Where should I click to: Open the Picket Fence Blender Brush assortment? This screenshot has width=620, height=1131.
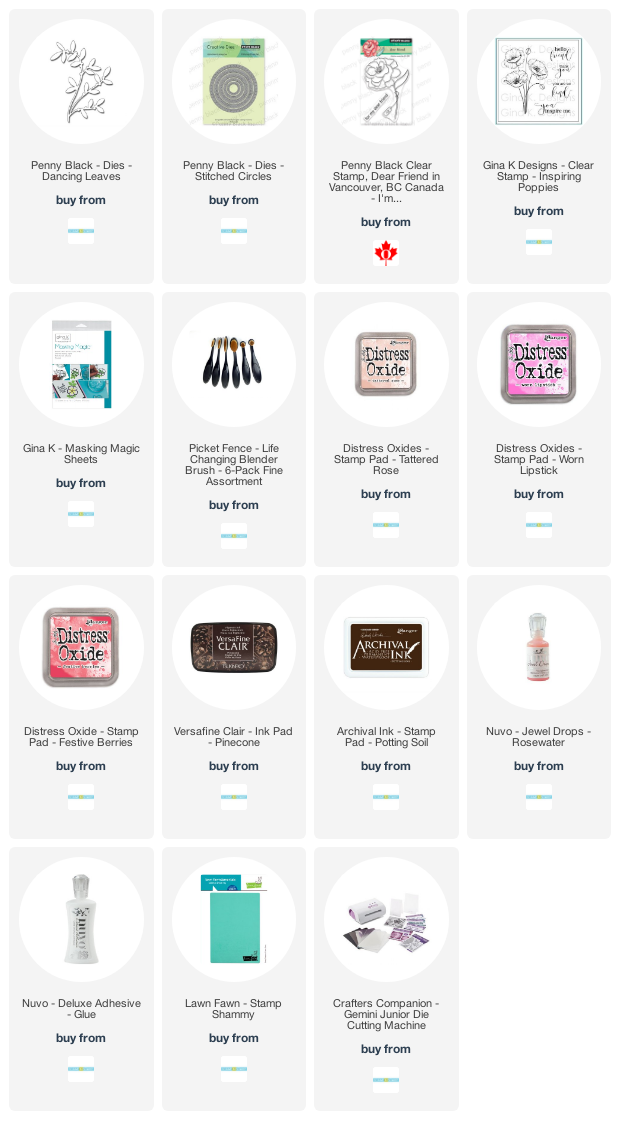(234, 364)
